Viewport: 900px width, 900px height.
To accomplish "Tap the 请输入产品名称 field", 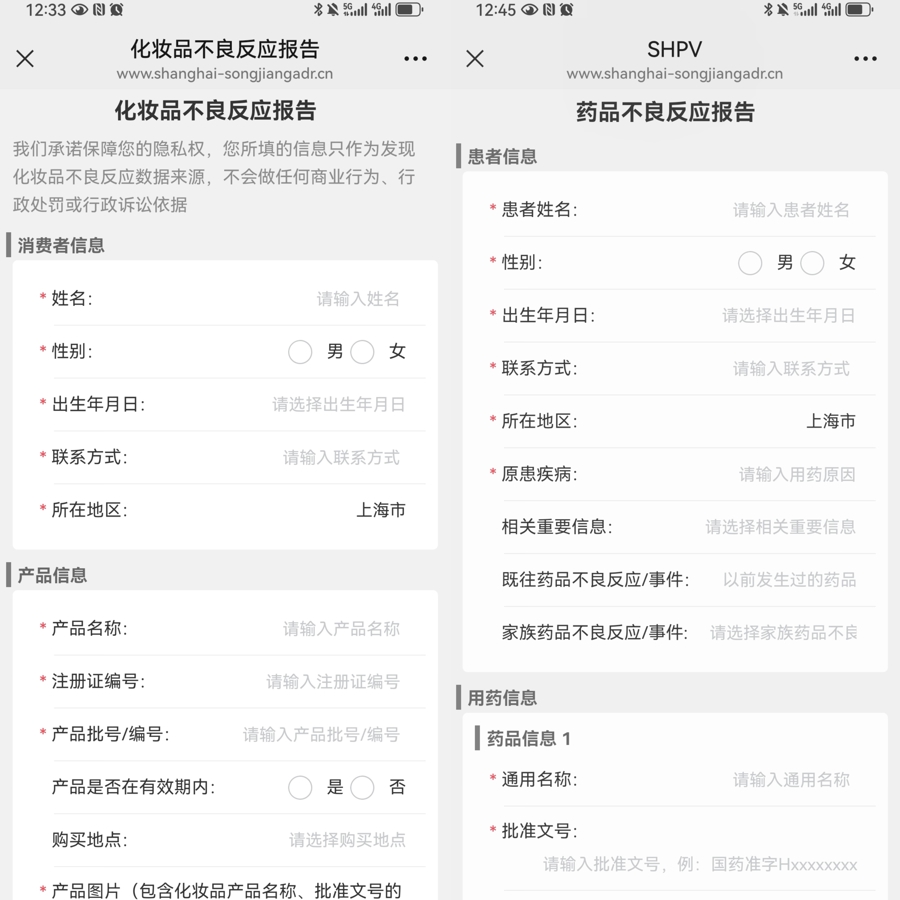I will point(341,629).
